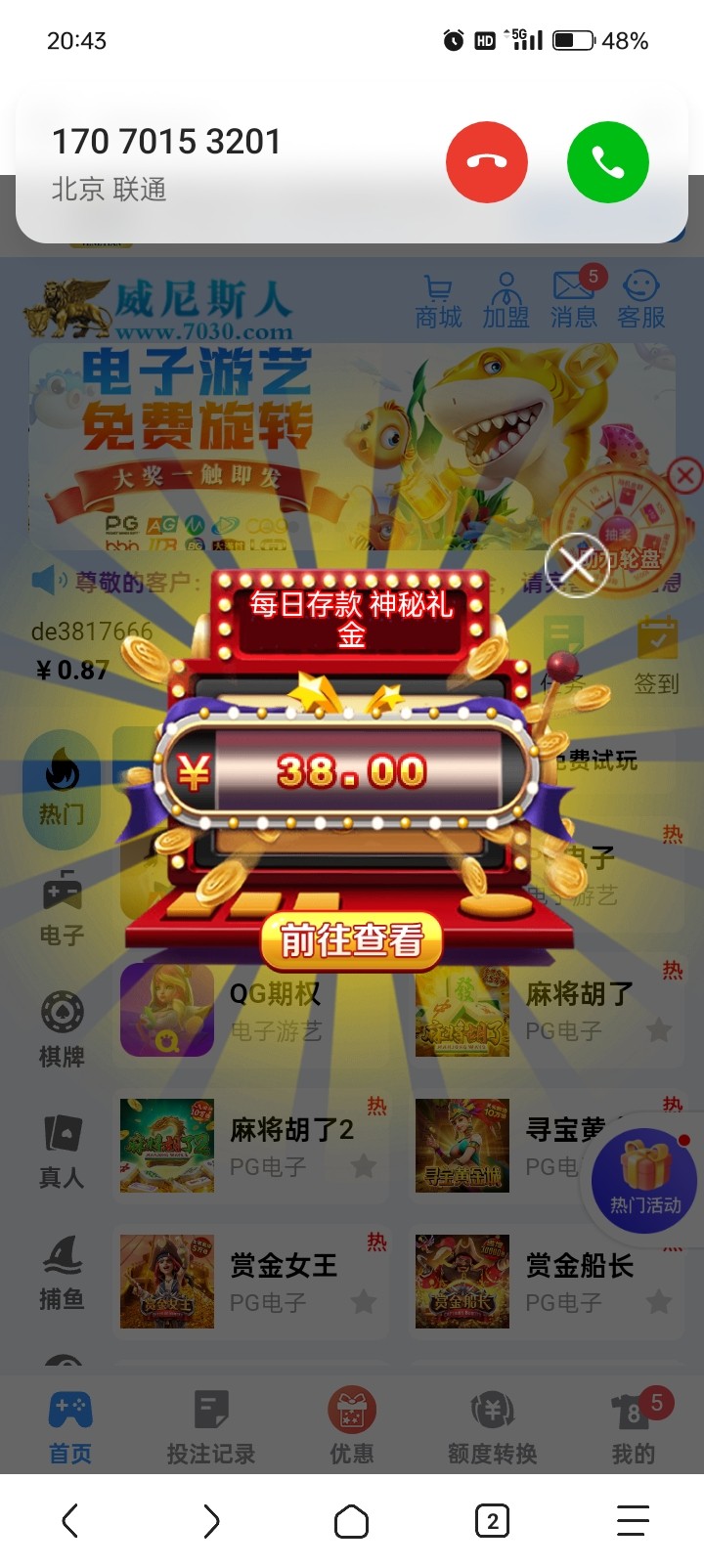This screenshot has height=1568, width=704.
Task: Tap 前往查看 button on the popup
Action: coord(352,940)
